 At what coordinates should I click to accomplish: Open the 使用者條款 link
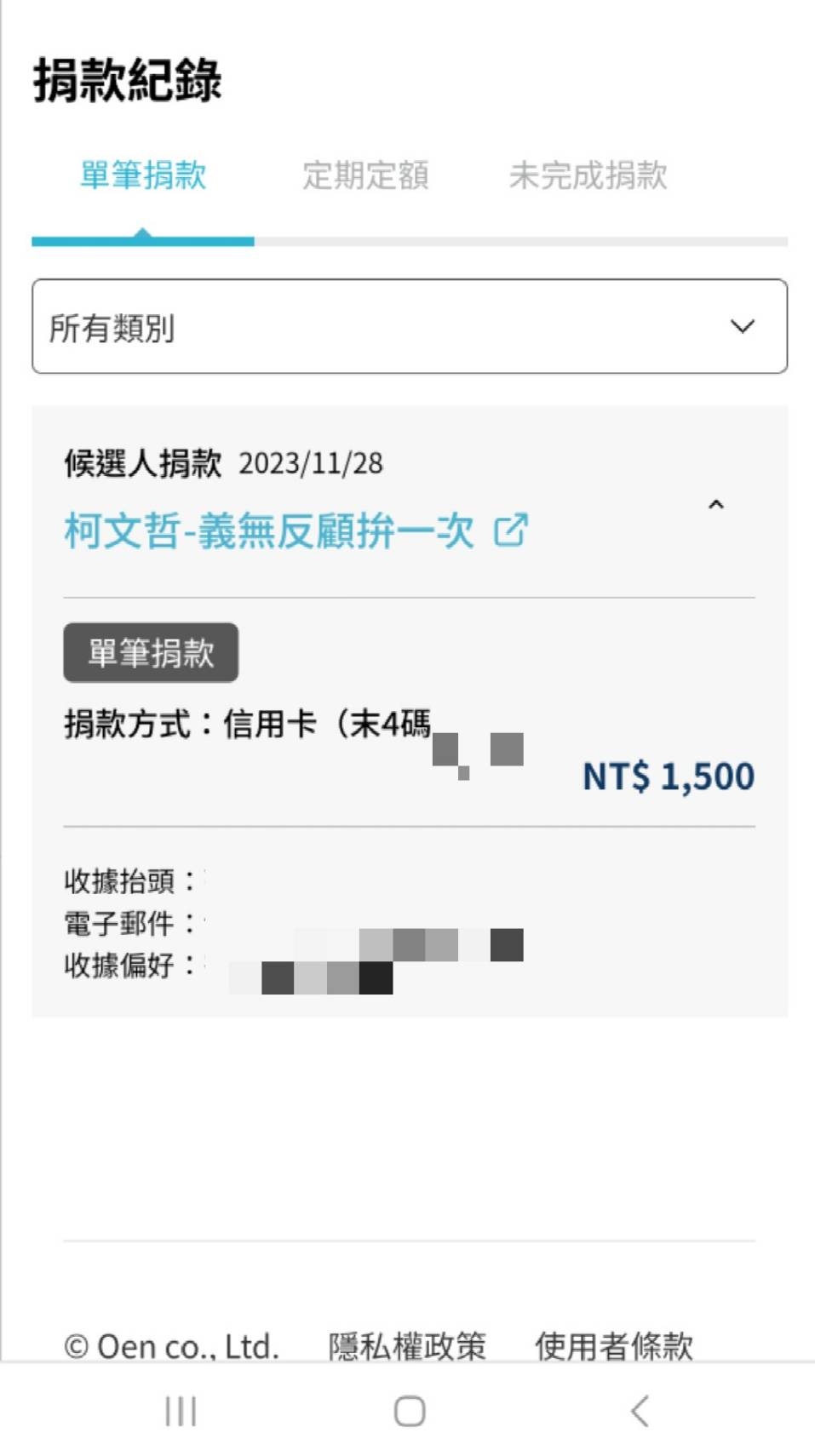coord(613,1345)
